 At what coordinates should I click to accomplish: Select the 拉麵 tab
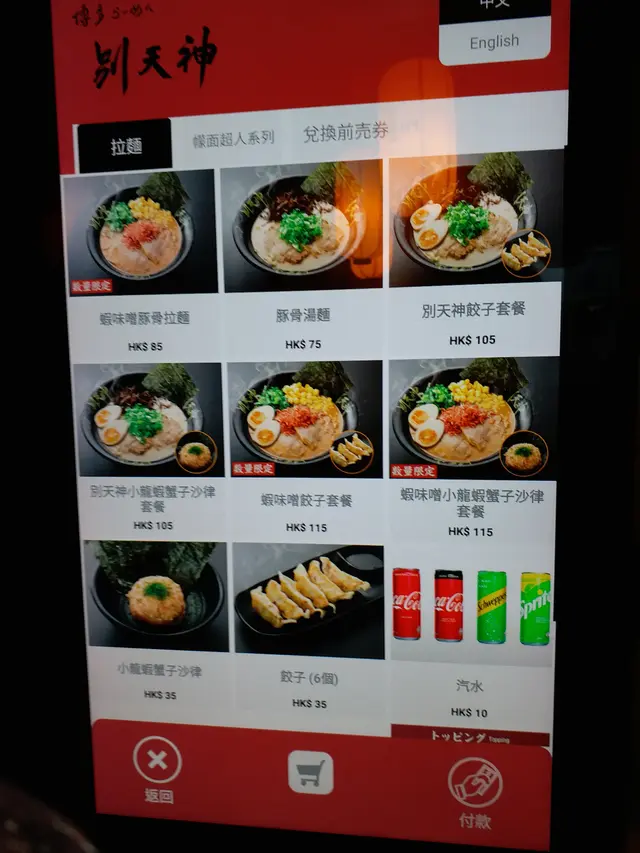click(x=126, y=146)
